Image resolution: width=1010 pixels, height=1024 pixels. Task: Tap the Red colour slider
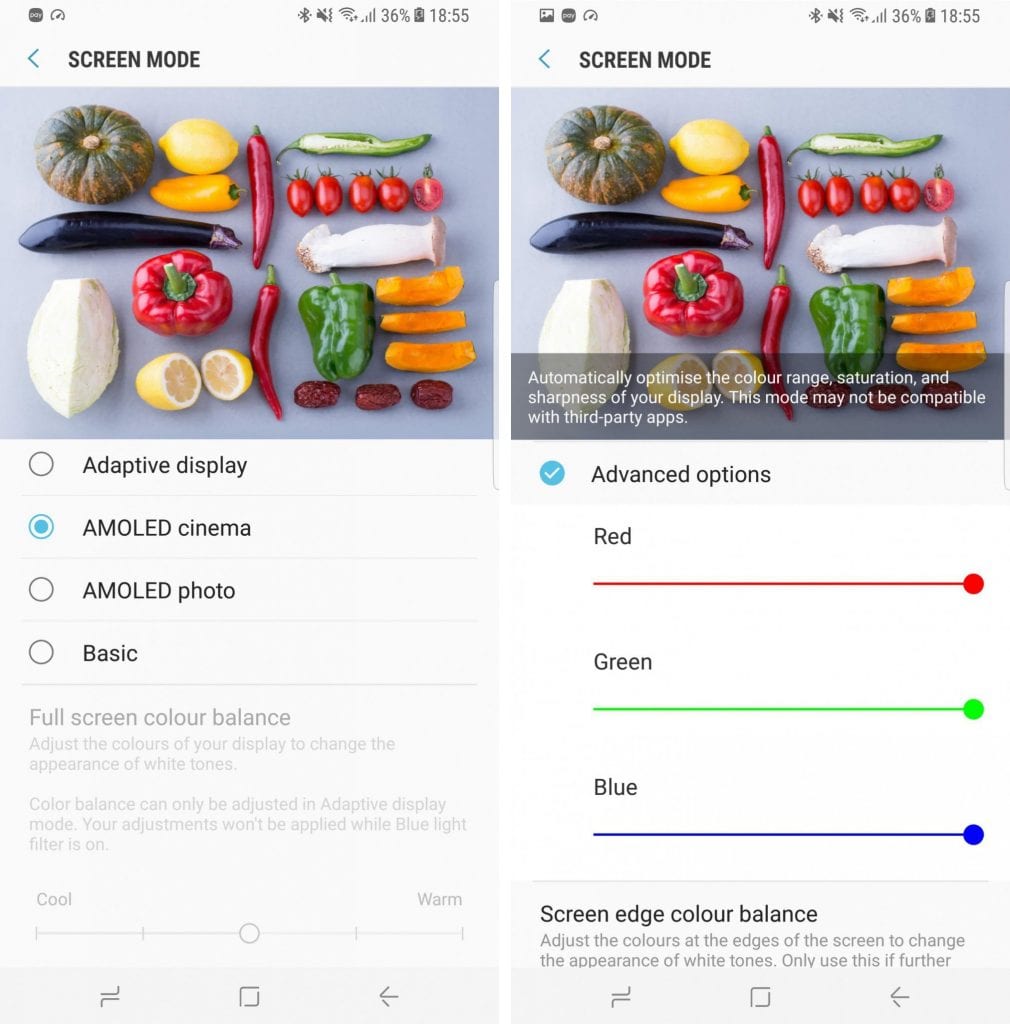[x=782, y=584]
